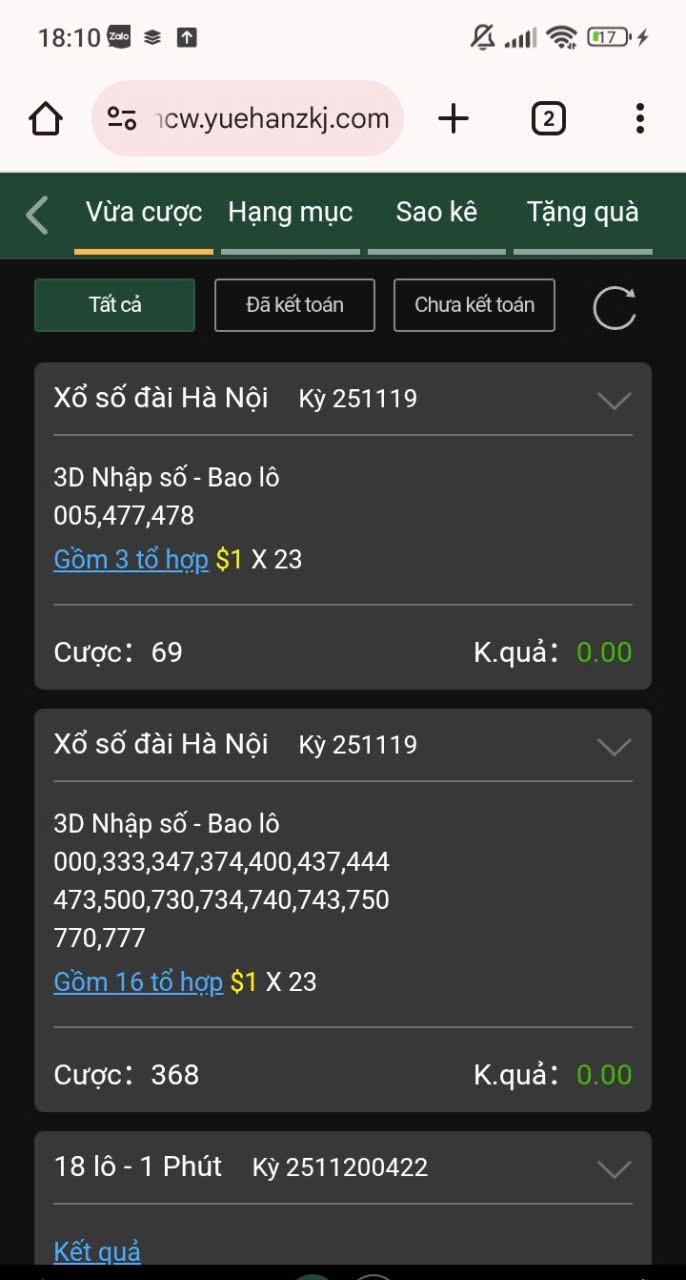
Task: Open the browser home page
Action: (x=45, y=119)
